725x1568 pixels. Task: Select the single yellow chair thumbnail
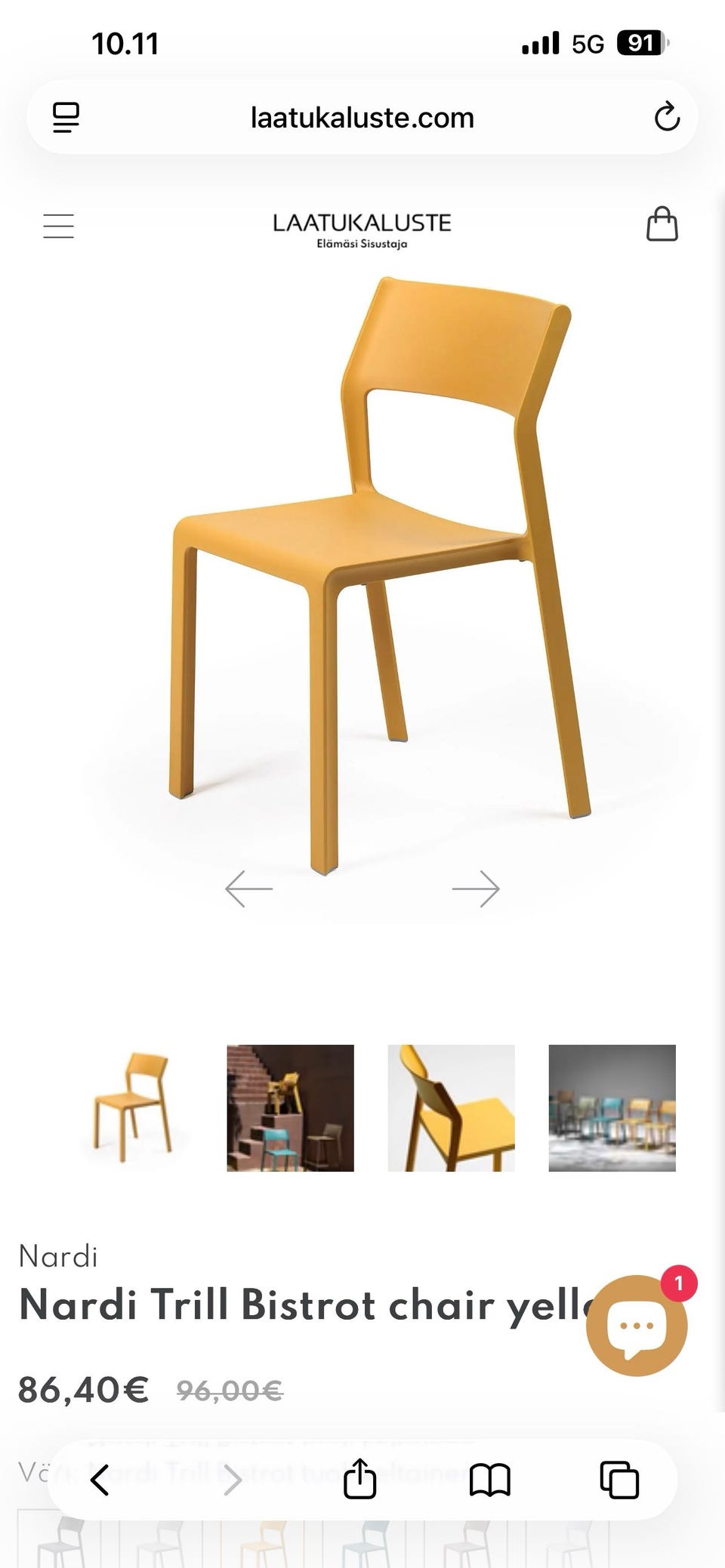click(x=130, y=1107)
